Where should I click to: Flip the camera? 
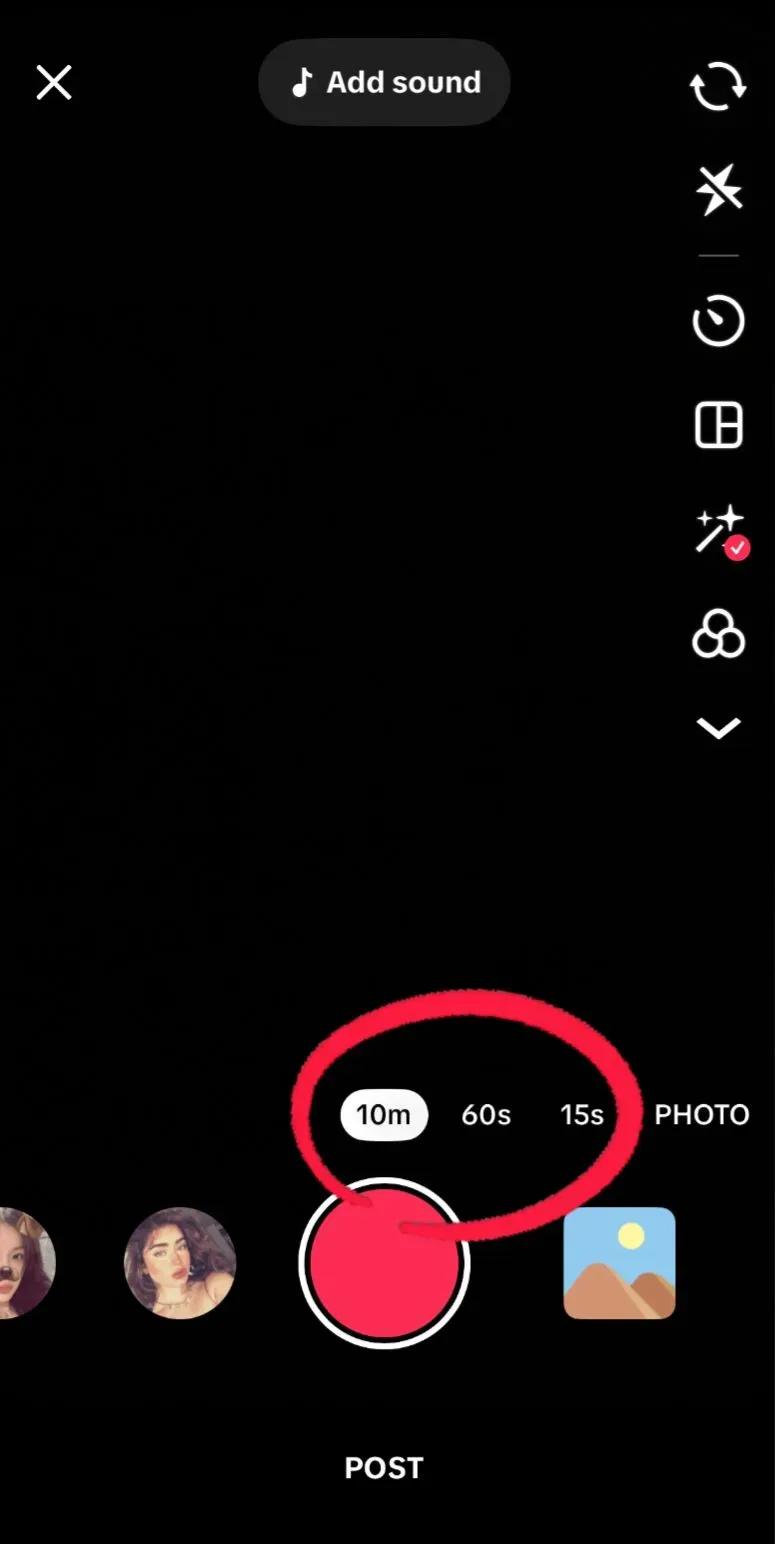(x=718, y=86)
